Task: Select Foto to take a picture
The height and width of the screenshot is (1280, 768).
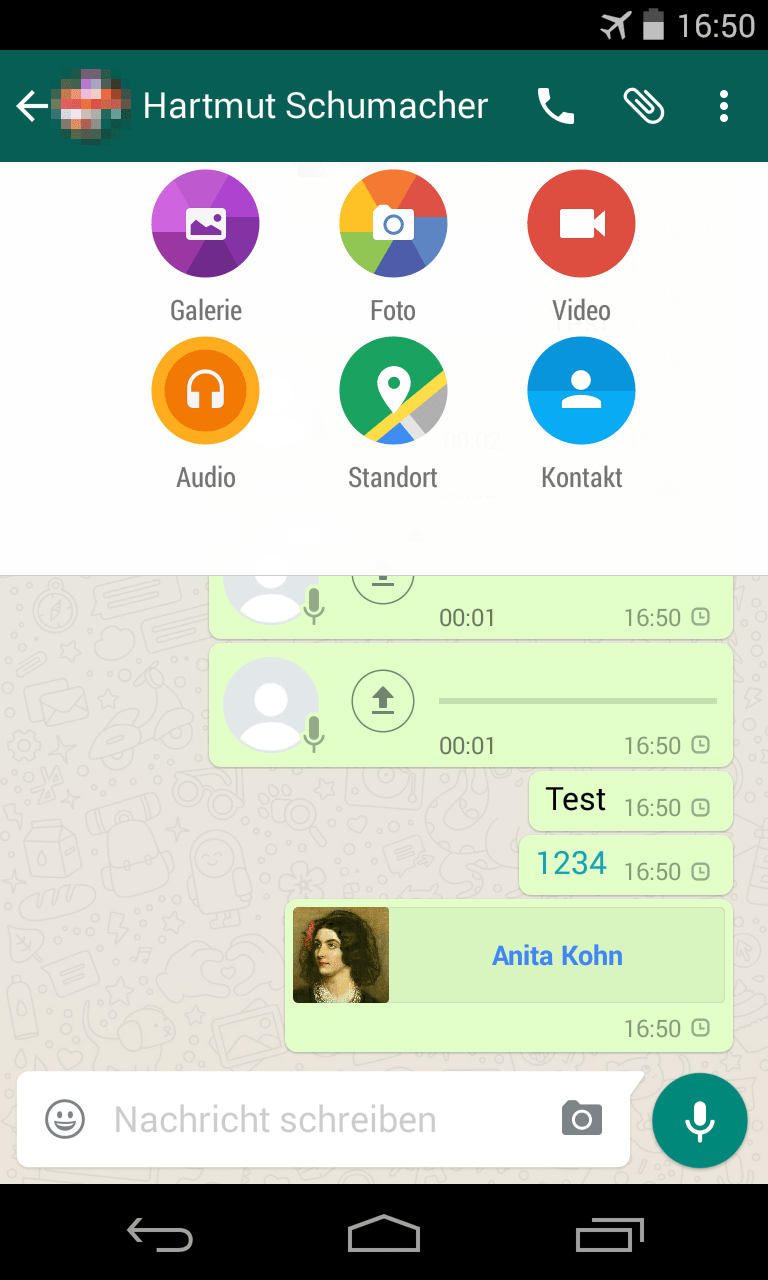Action: click(x=393, y=224)
